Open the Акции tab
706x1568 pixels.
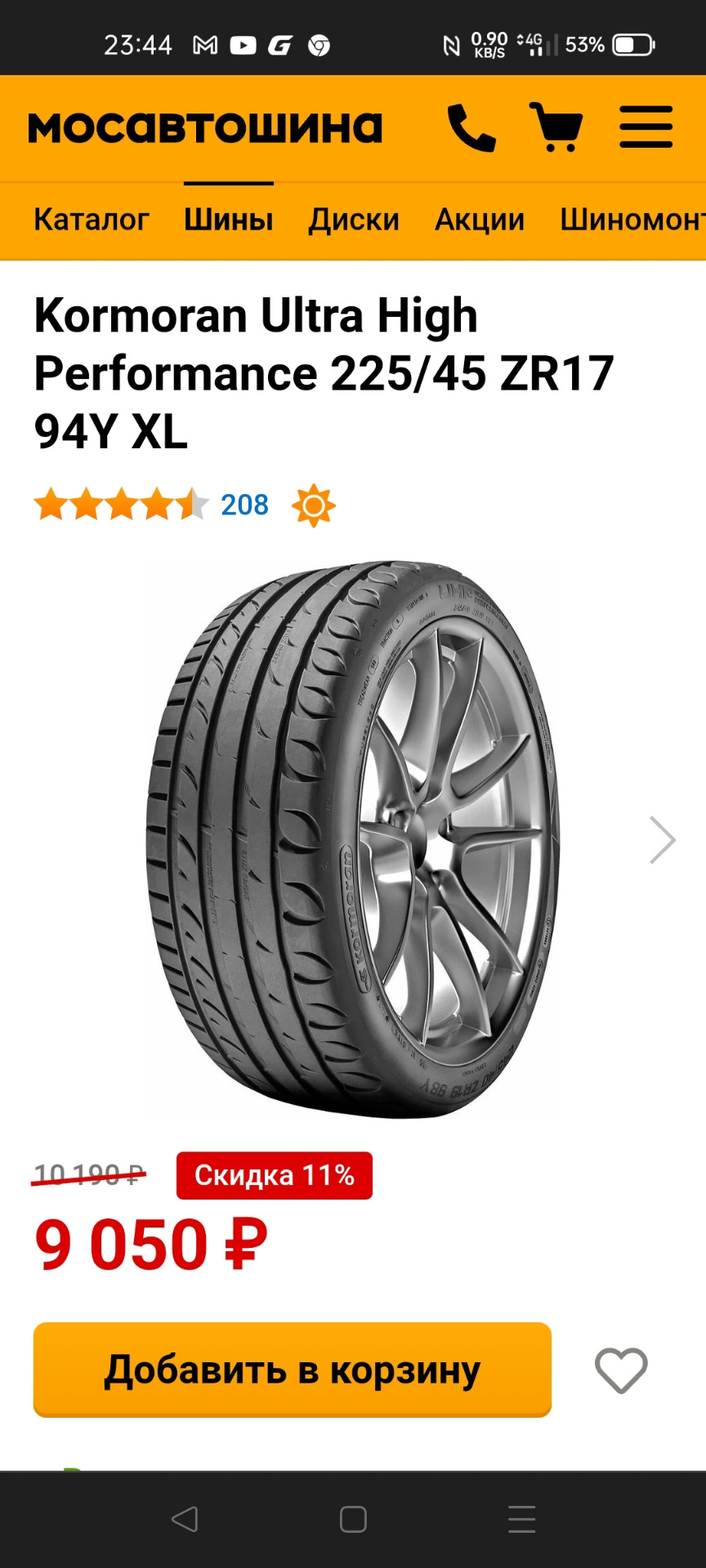click(x=480, y=220)
